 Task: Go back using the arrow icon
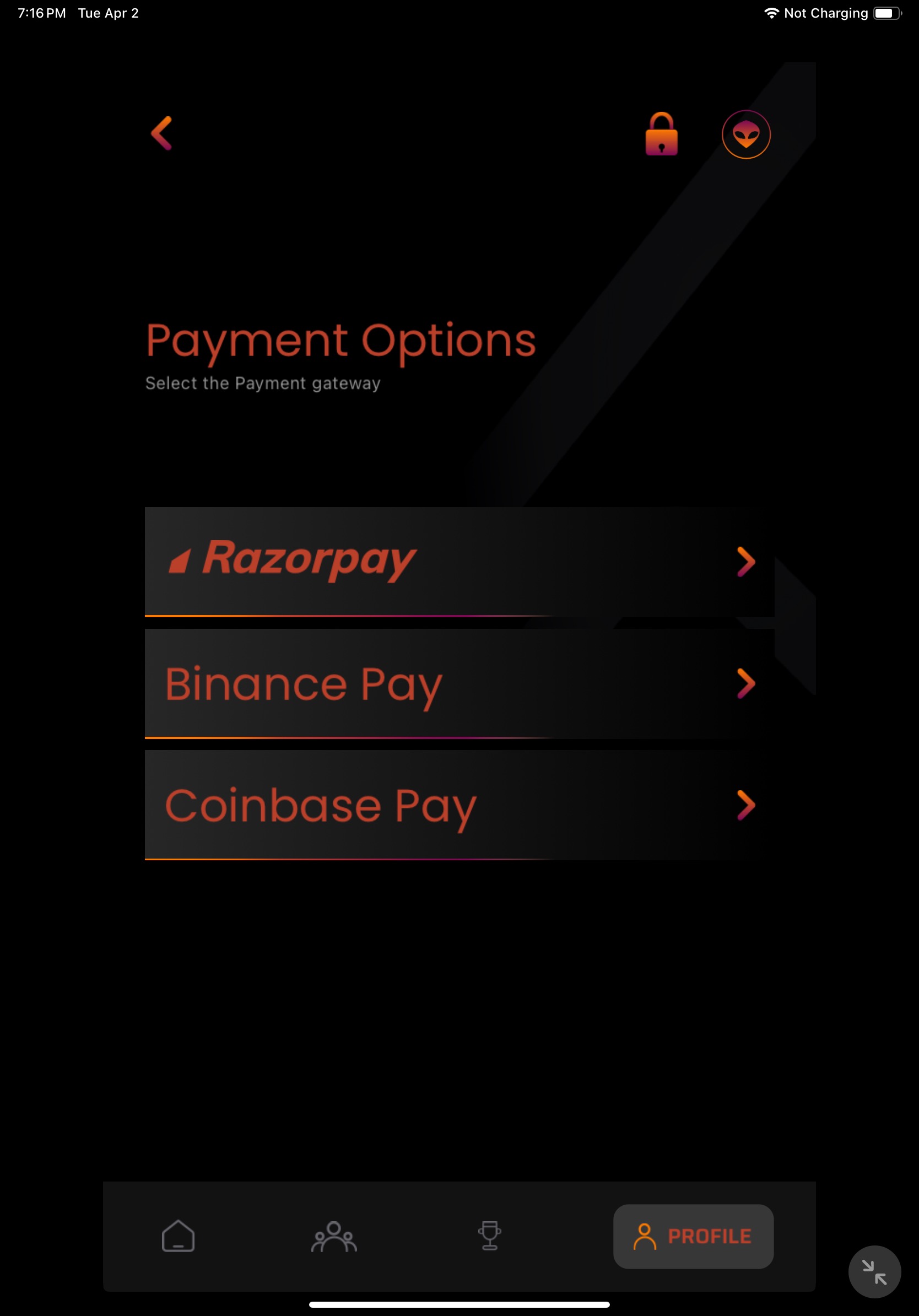[x=161, y=133]
